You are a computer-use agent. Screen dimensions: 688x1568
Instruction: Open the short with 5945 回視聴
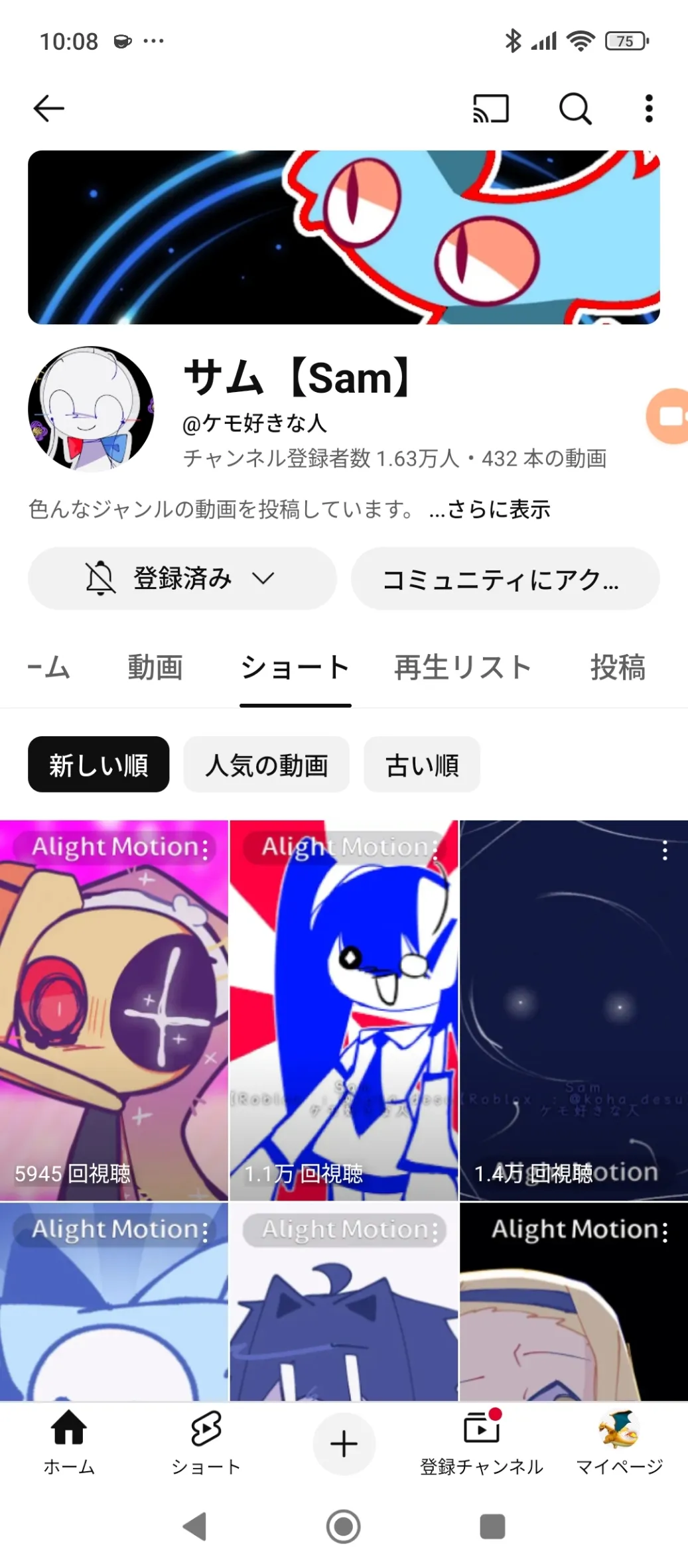(114, 1010)
